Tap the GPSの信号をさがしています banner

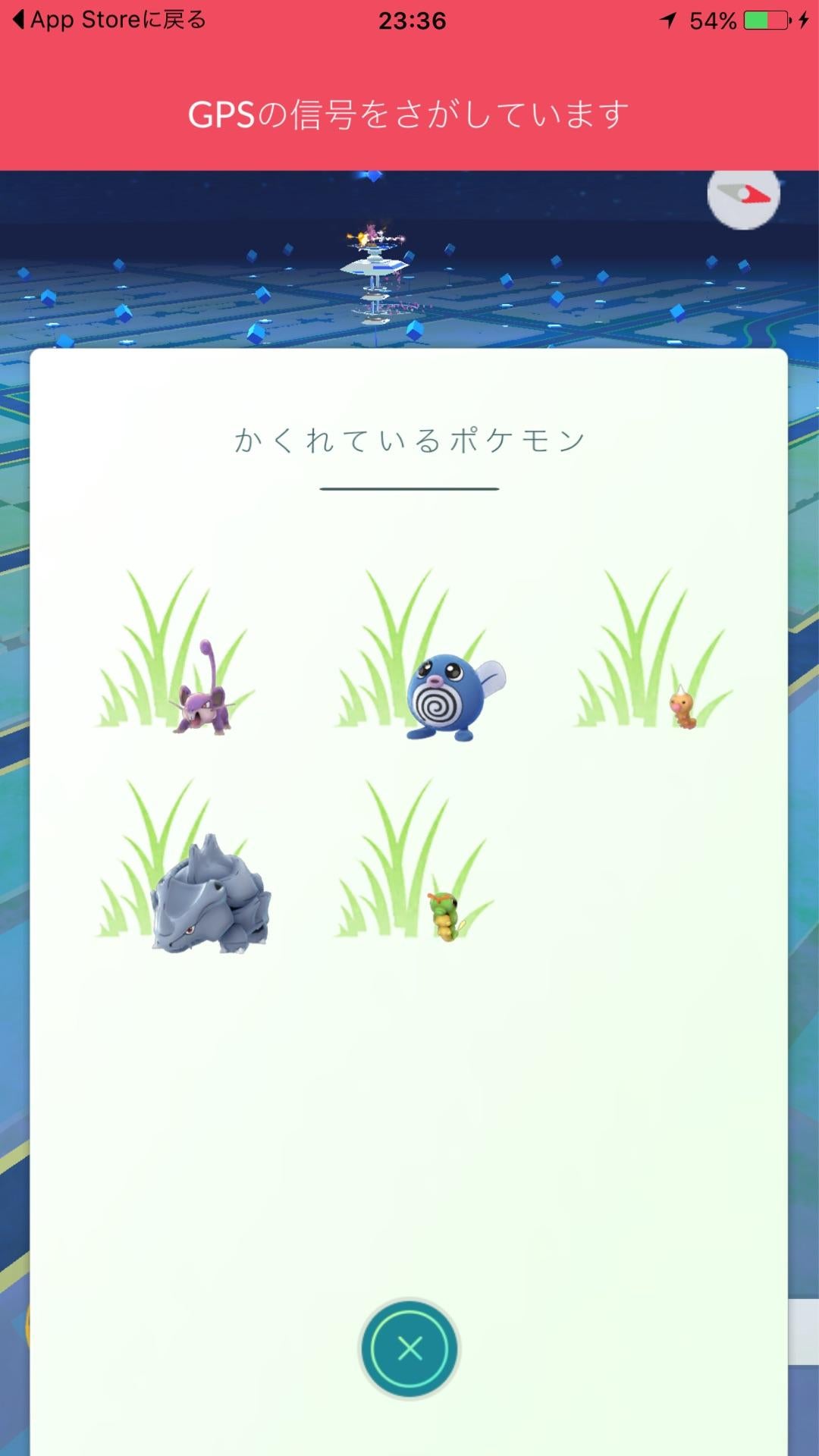click(409, 114)
